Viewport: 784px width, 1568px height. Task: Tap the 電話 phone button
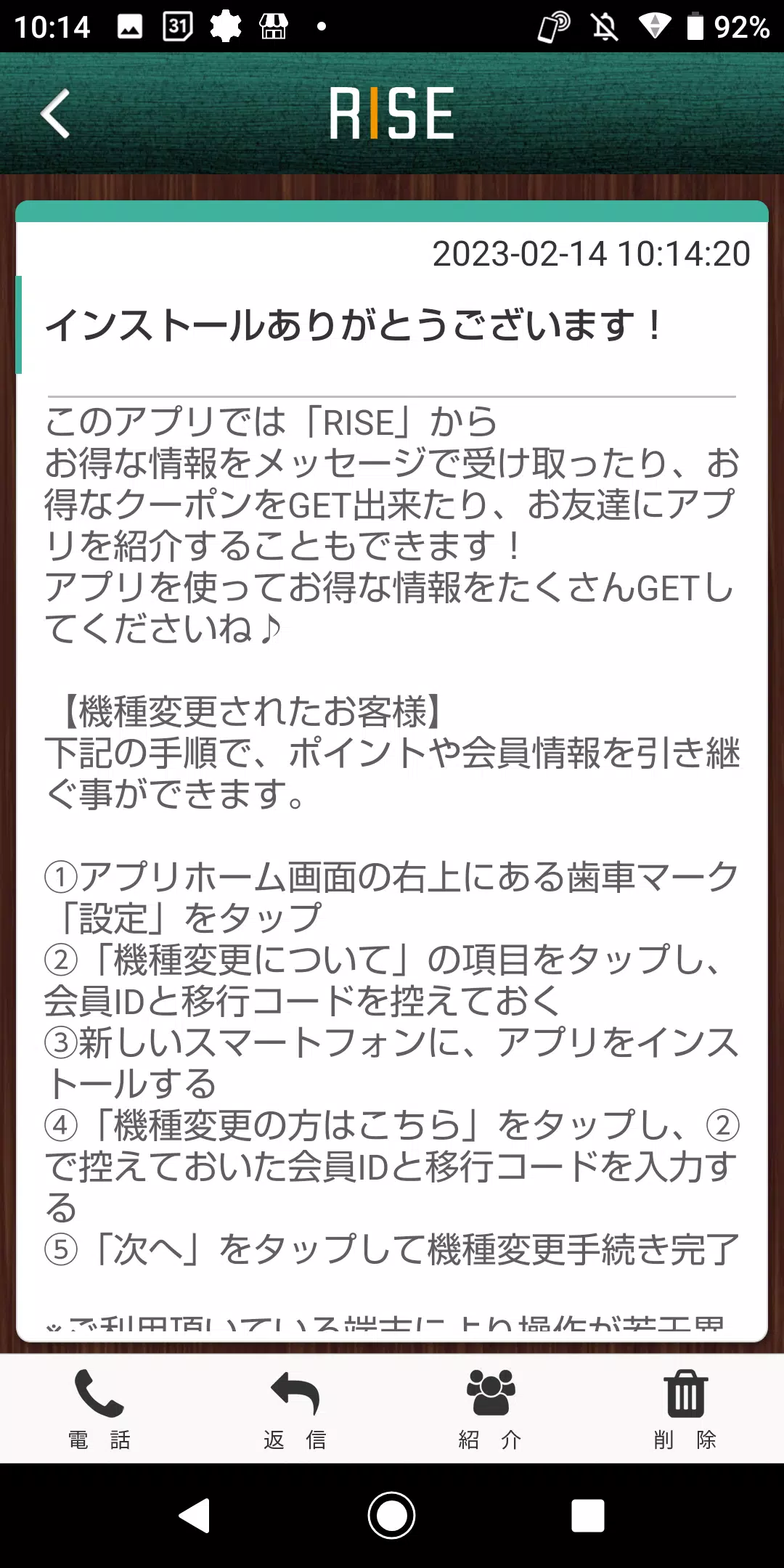pos(99,1408)
